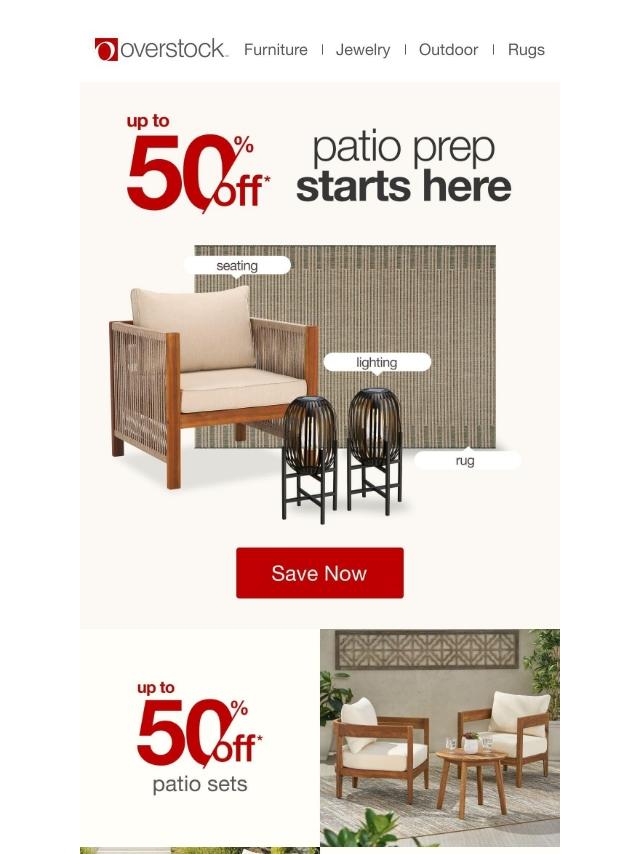Tap the Save Now button
This screenshot has height=854, width=640.
320,573
